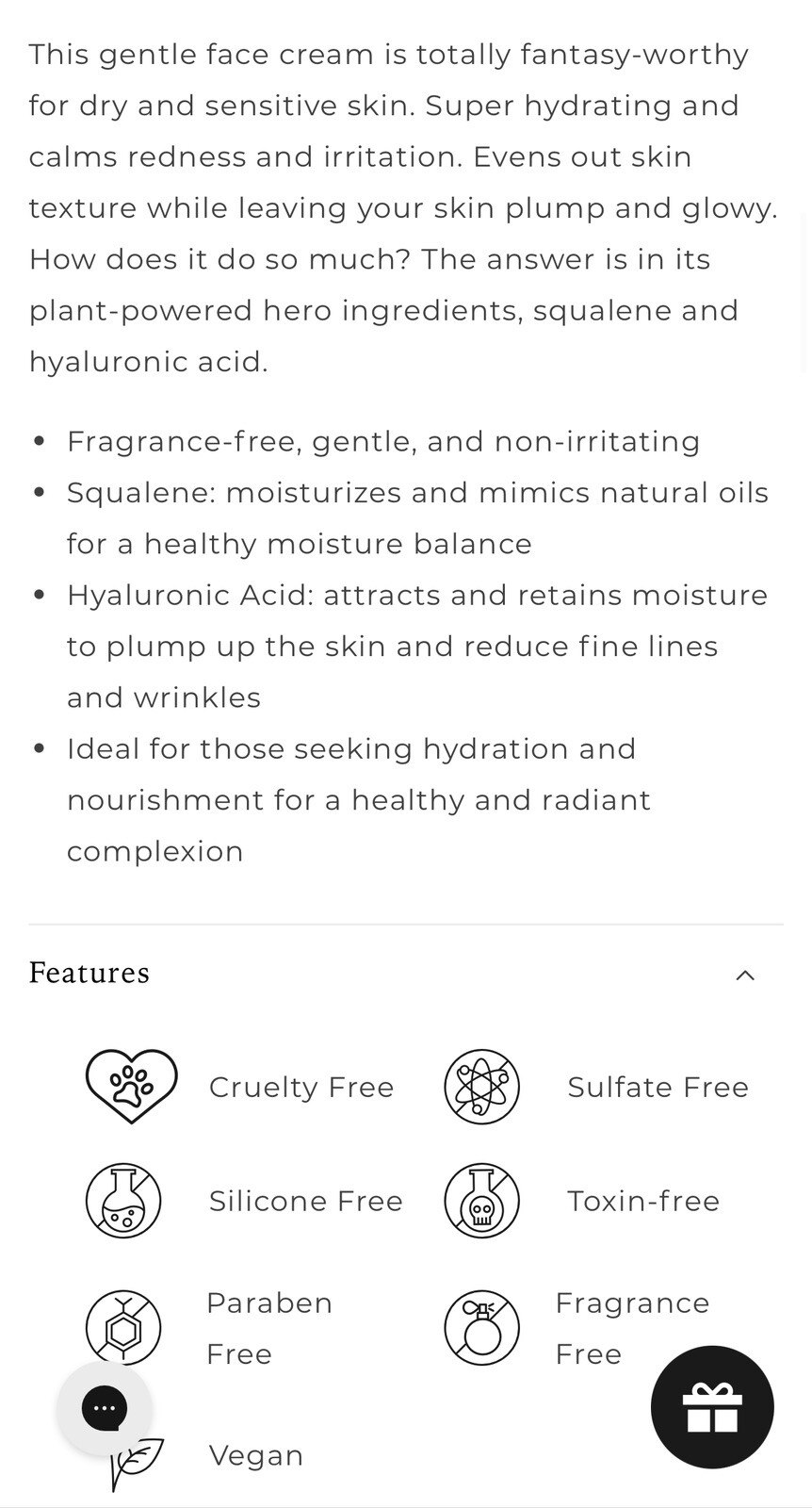Collapse the Features section
Viewport: 812px width, 1508px height.
tap(744, 975)
